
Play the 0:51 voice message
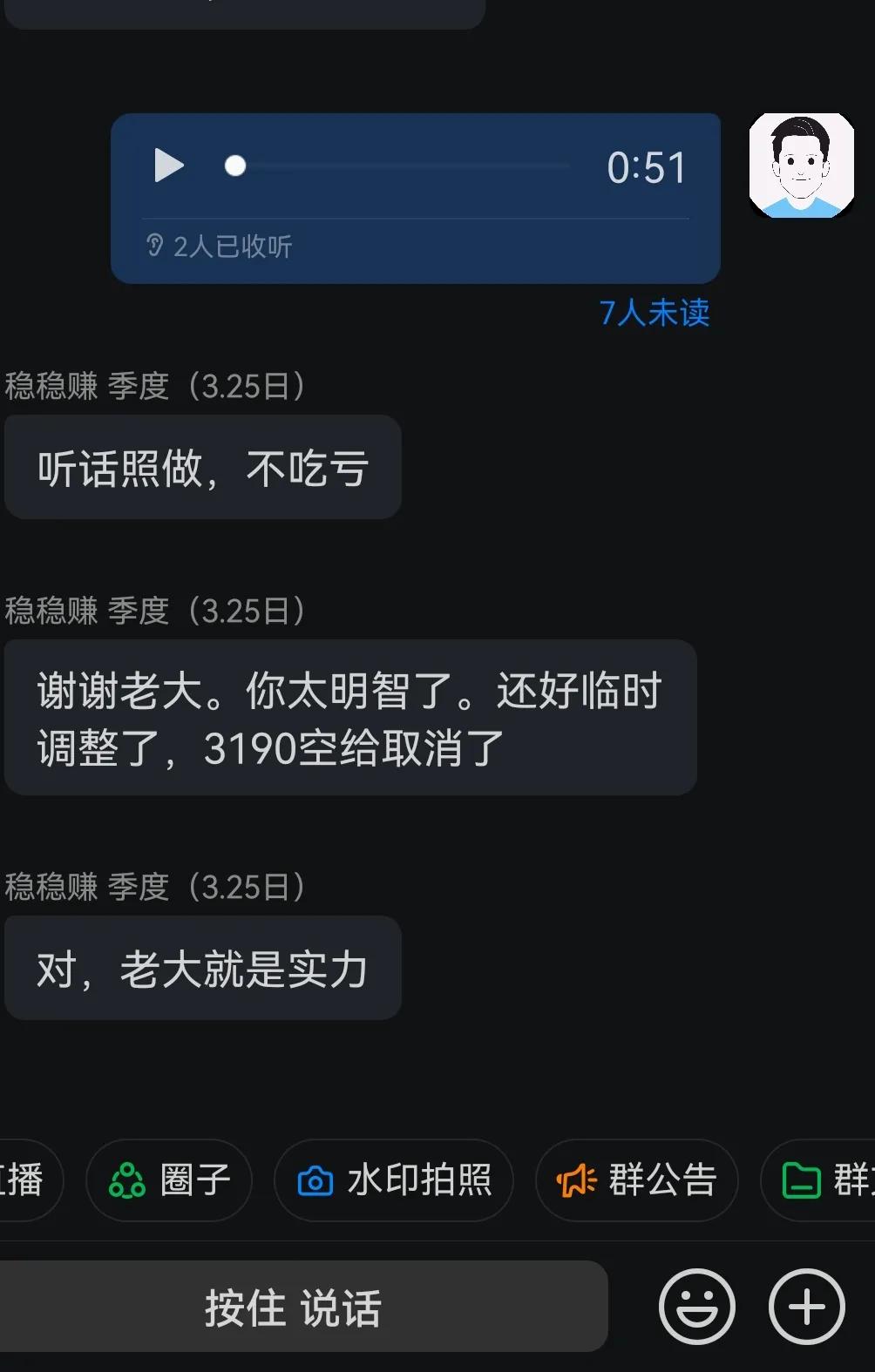coord(167,166)
